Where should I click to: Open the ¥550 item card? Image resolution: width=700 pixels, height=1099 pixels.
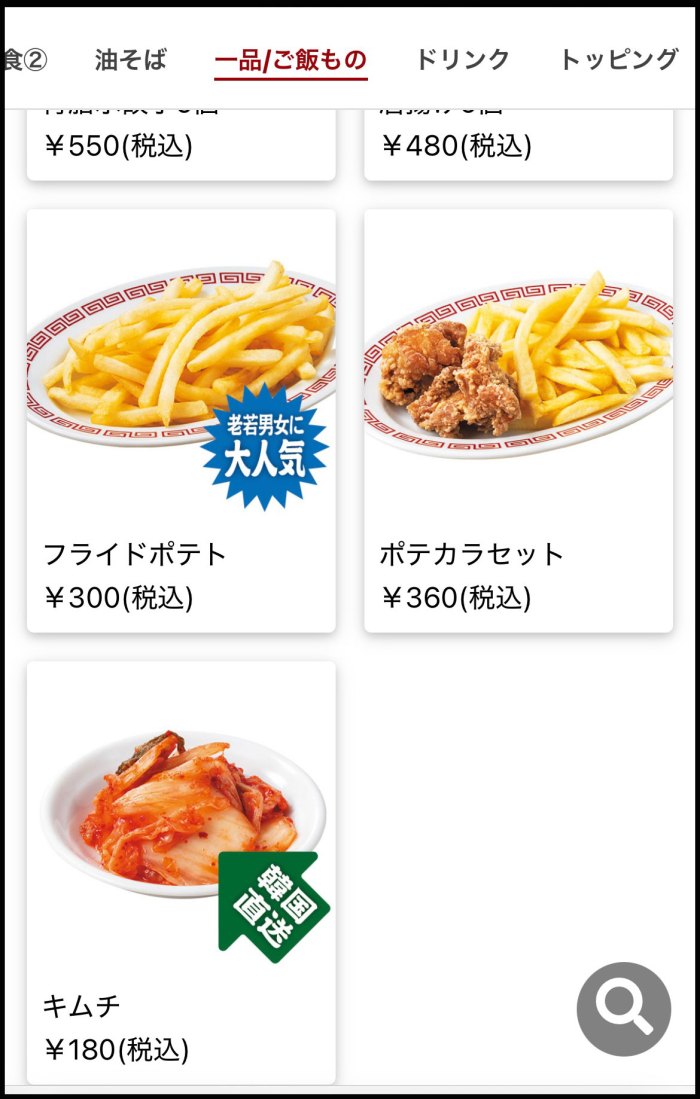pos(181,146)
